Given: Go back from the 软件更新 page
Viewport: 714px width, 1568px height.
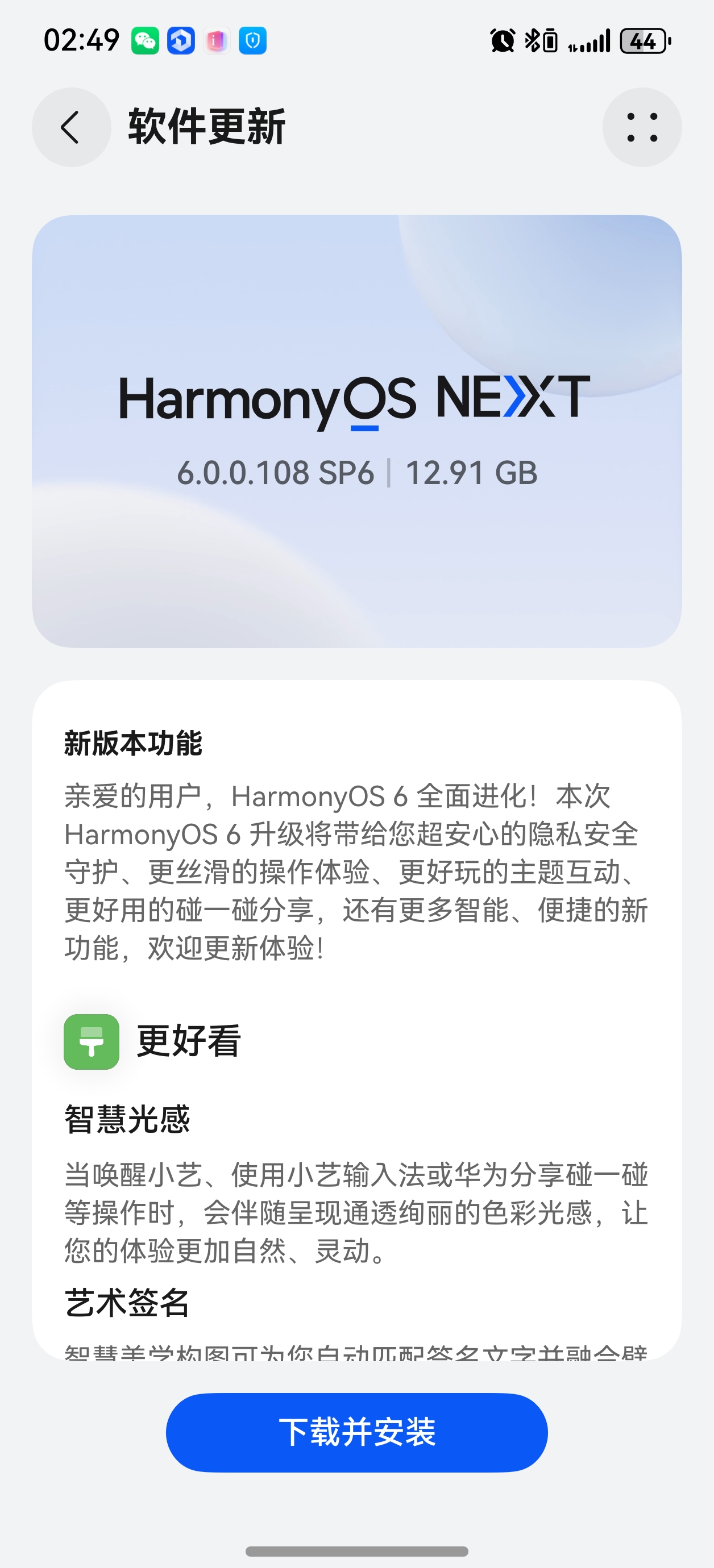Looking at the screenshot, I should 71,127.
